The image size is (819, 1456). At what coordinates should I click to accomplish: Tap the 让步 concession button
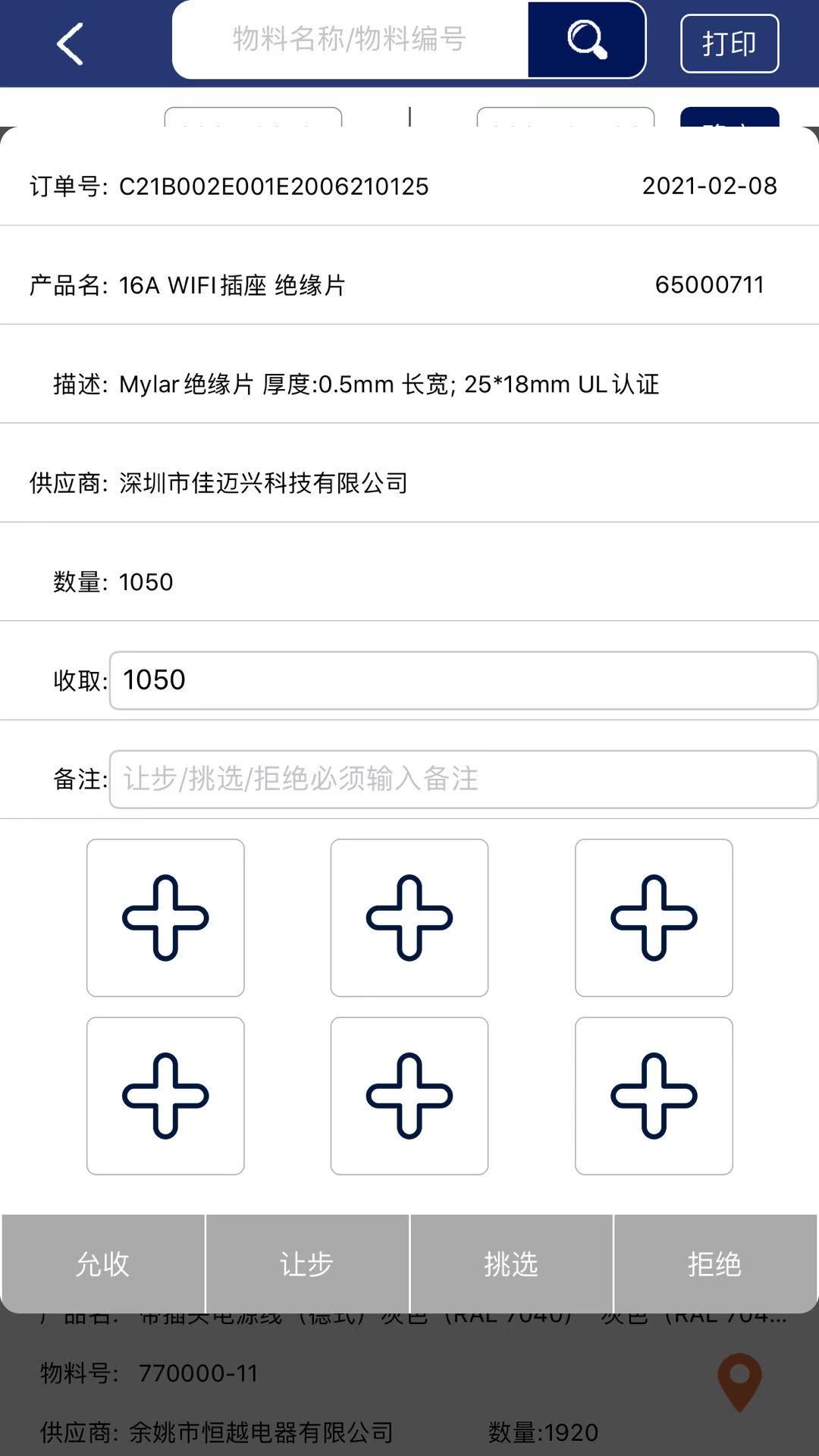click(307, 1263)
